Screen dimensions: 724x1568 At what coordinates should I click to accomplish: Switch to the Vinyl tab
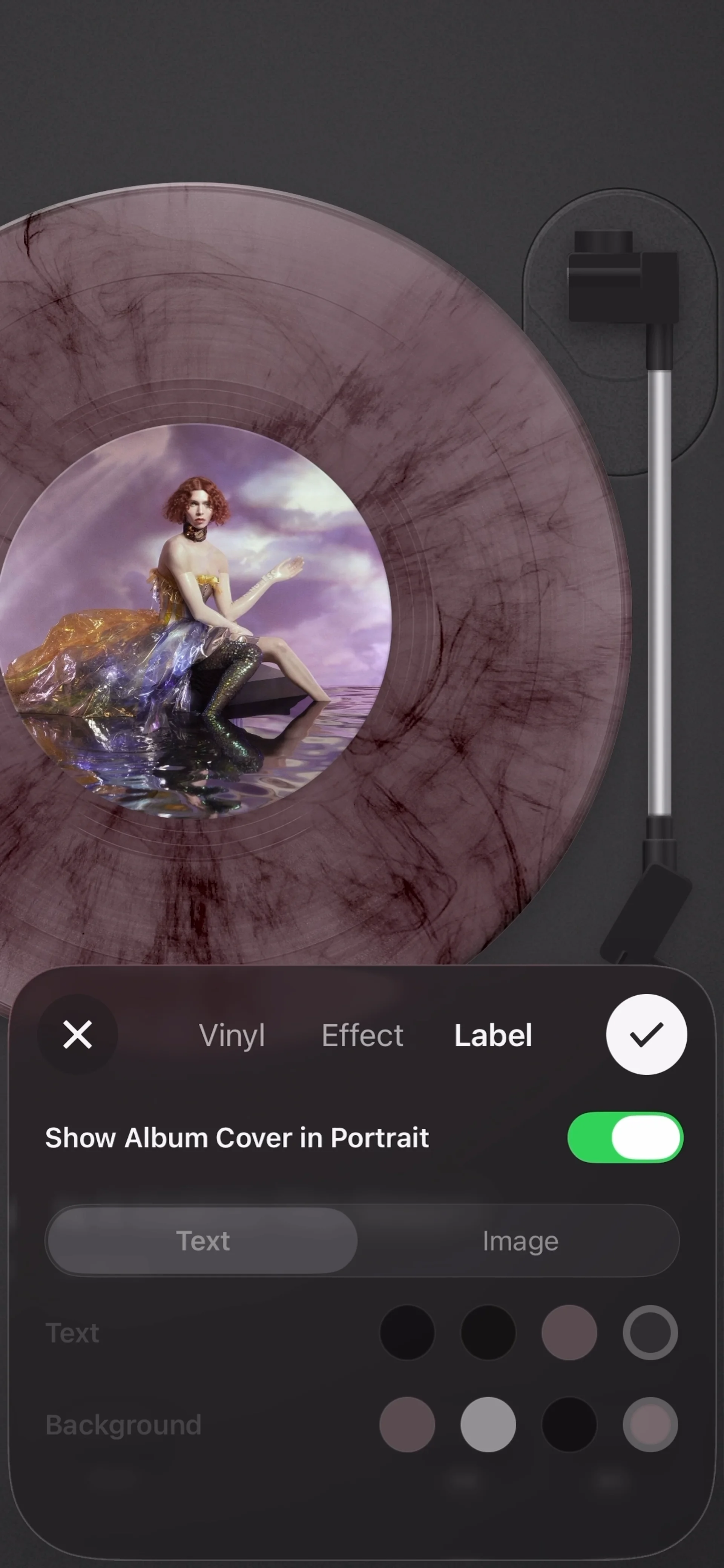(x=232, y=1035)
